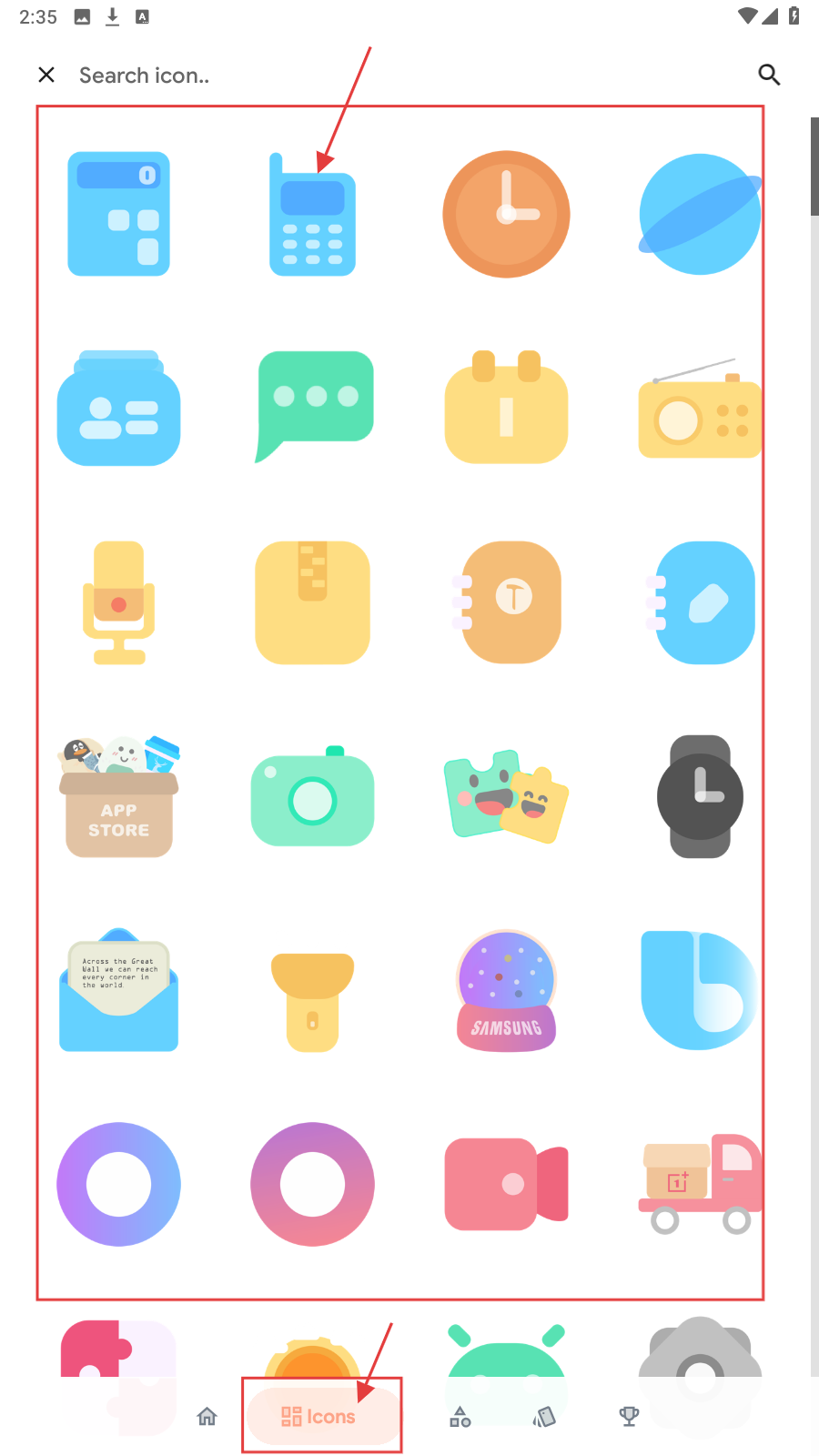This screenshot has width=819, height=1456.
Task: Open the blue calculator icon
Action: coord(118,214)
